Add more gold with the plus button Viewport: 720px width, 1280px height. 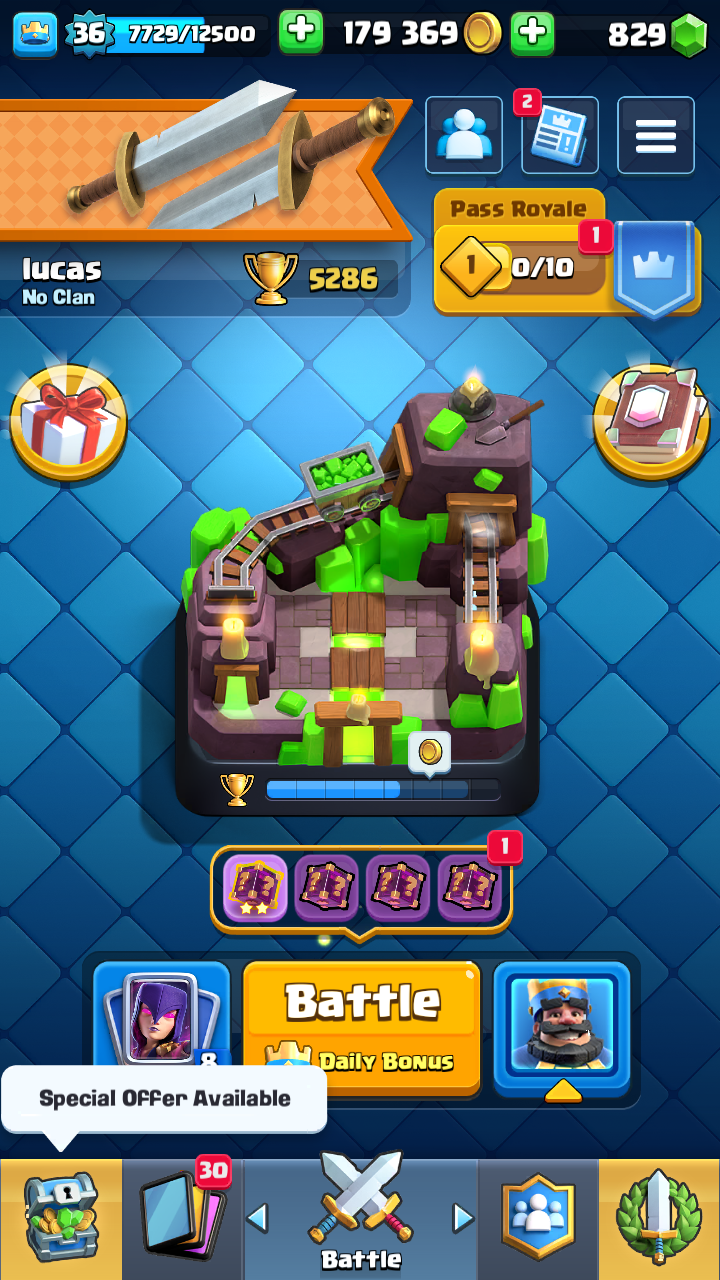[300, 32]
